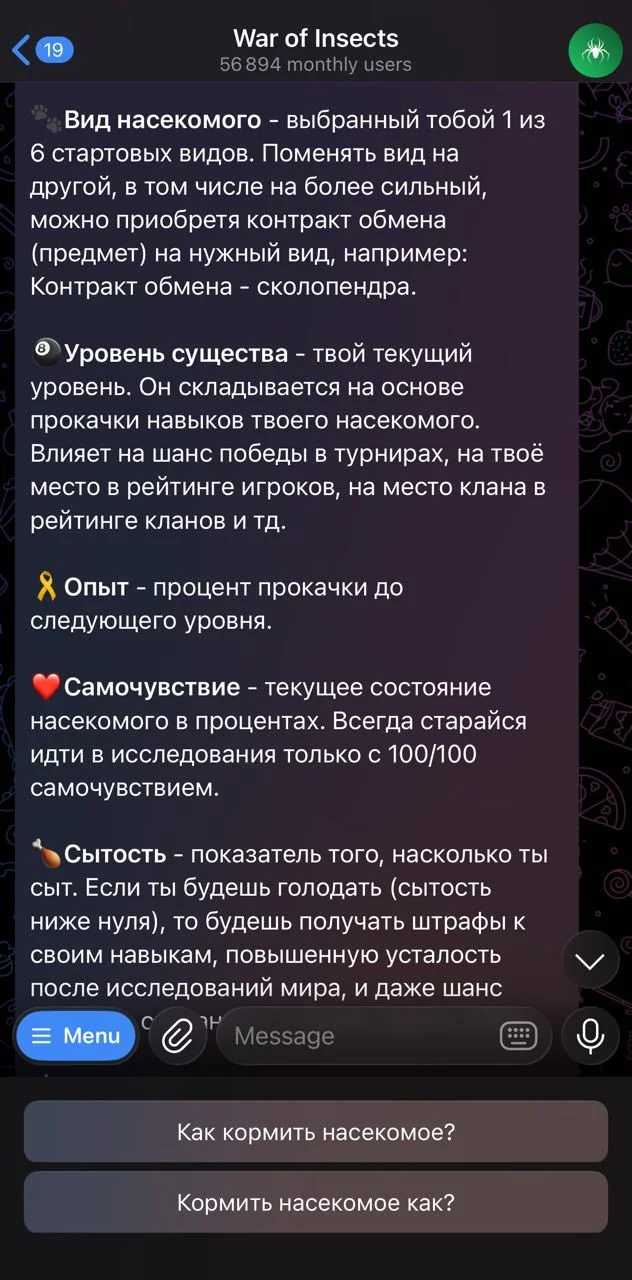Open the War of Insects chat info header

pyautogui.click(x=316, y=50)
